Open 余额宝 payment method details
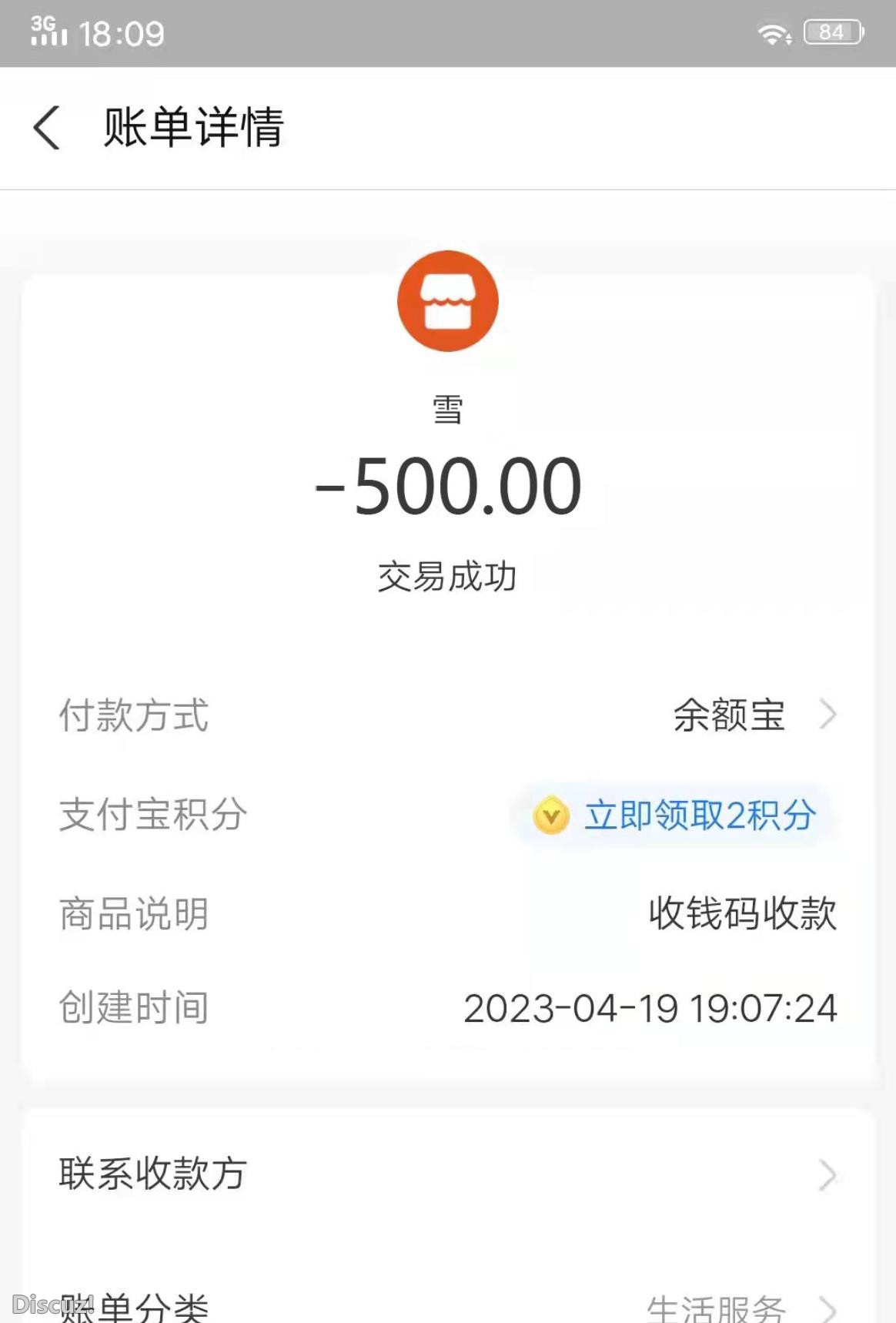 727,715
